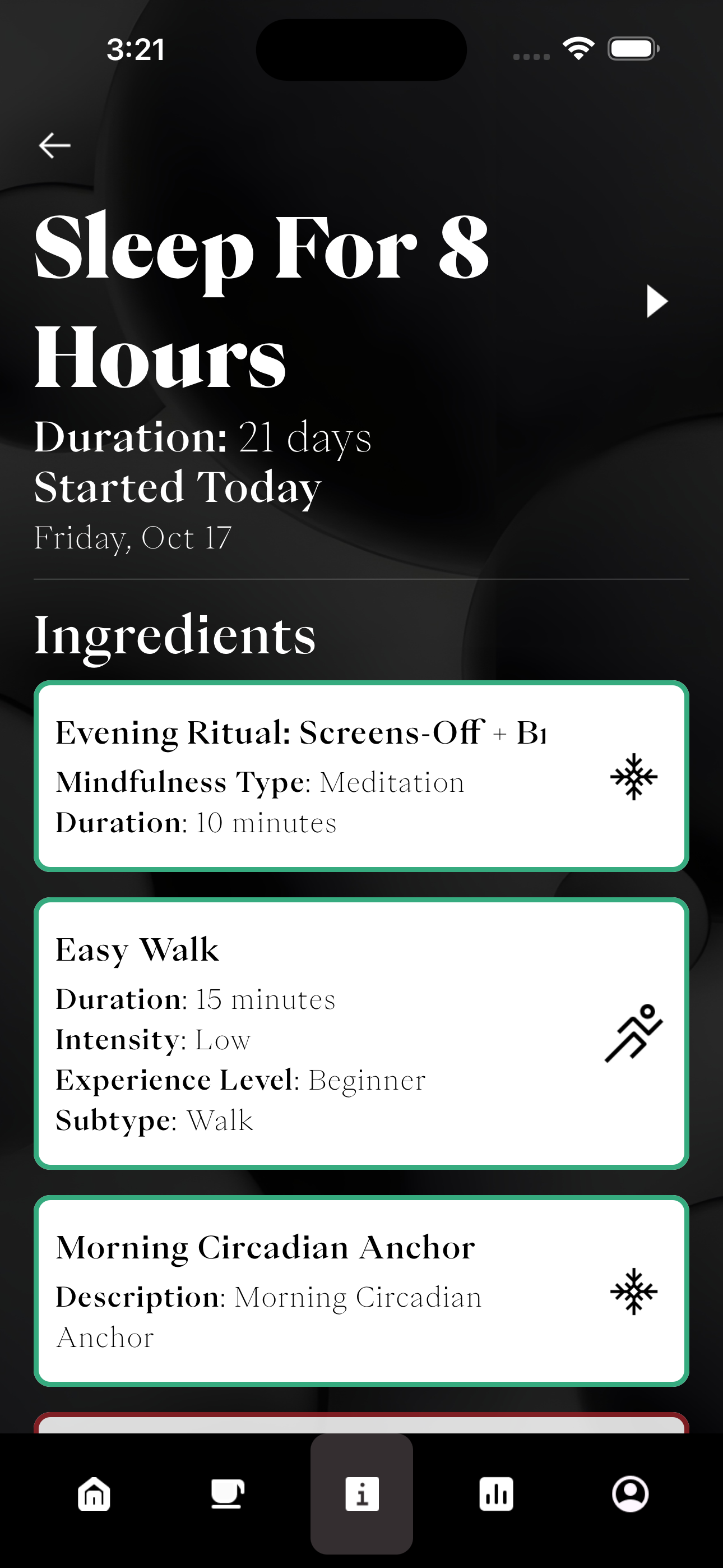Select the info tab

click(x=361, y=1494)
